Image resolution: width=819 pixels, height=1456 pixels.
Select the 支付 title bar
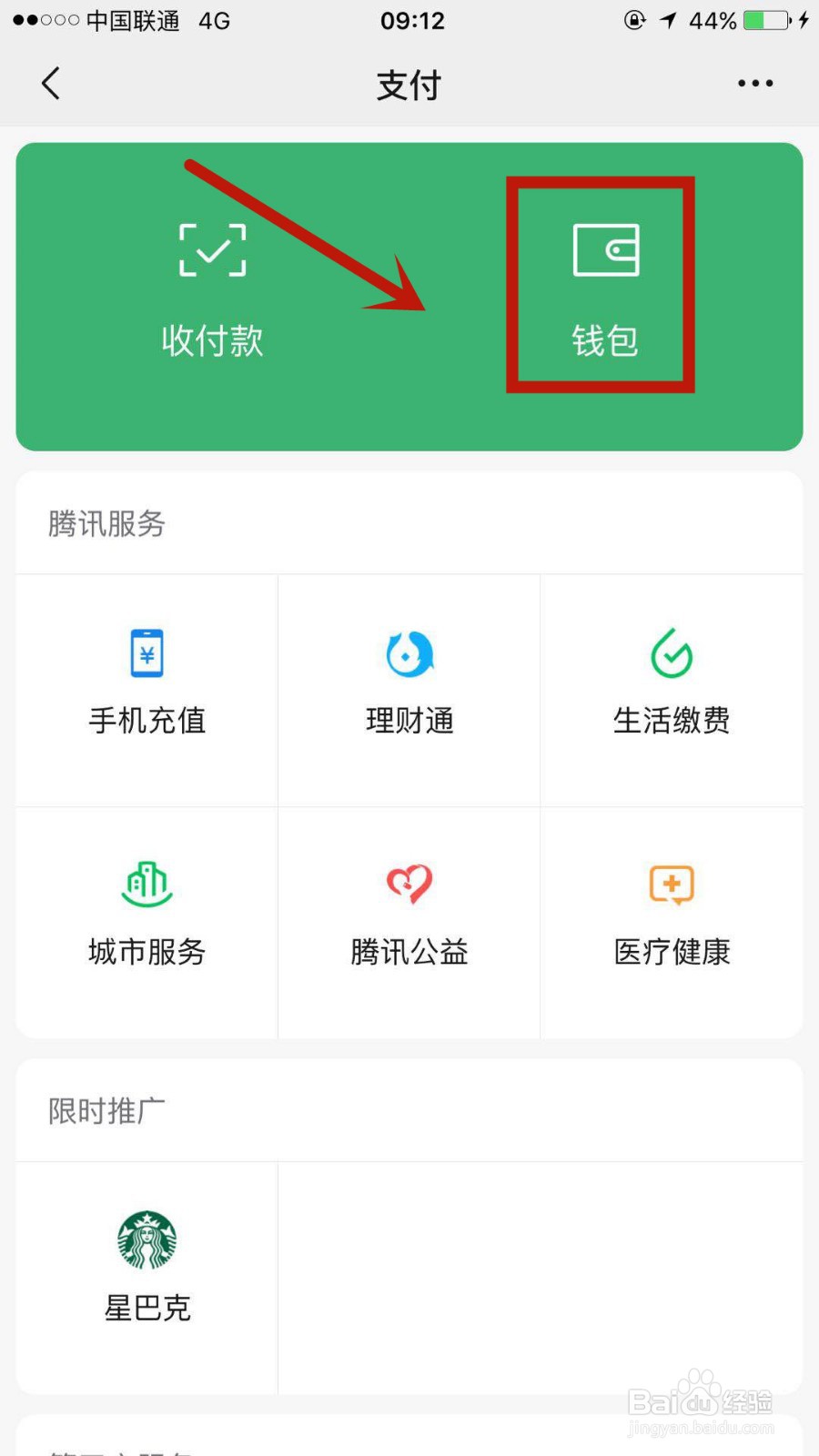[409, 83]
